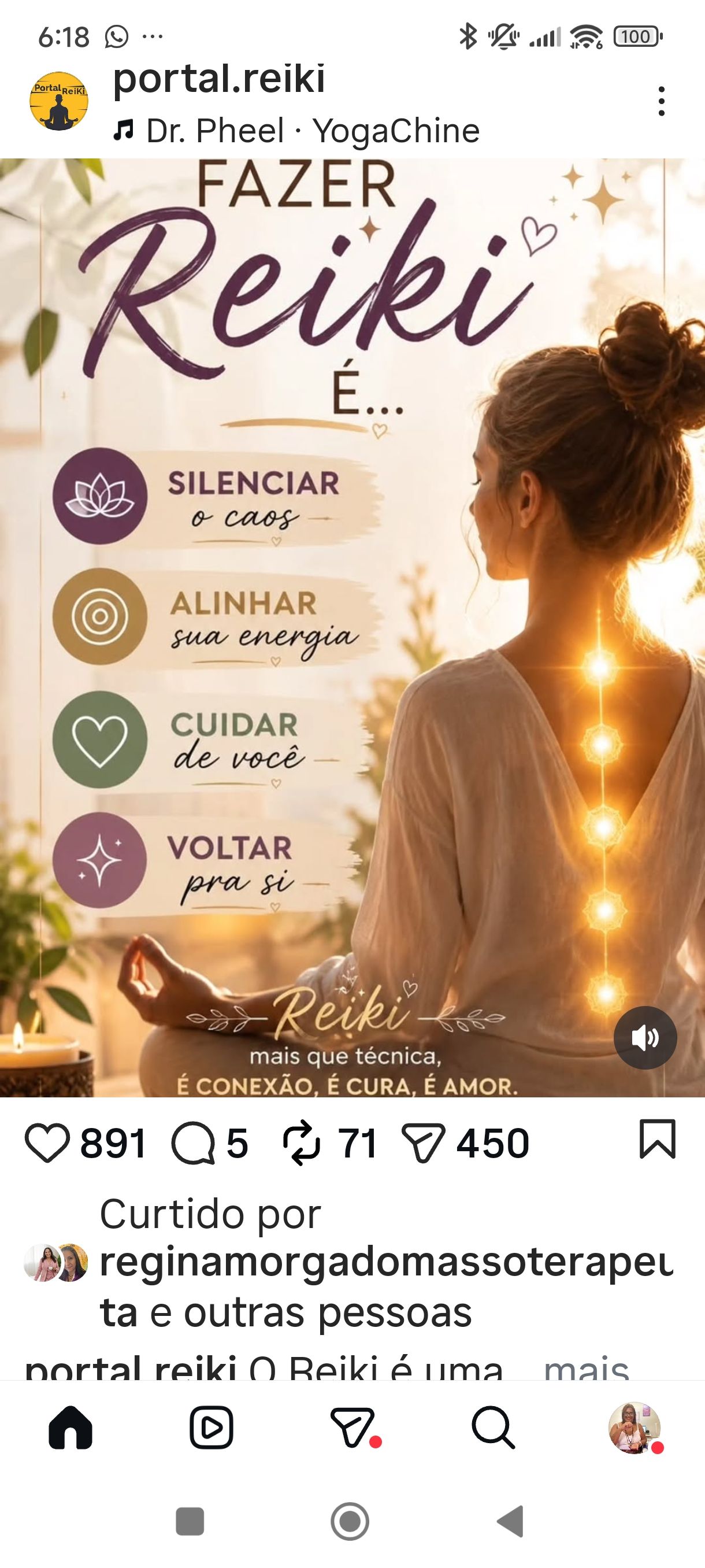Open the portal.reiki profile avatar
Image resolution: width=705 pixels, height=1568 pixels.
coord(59,101)
